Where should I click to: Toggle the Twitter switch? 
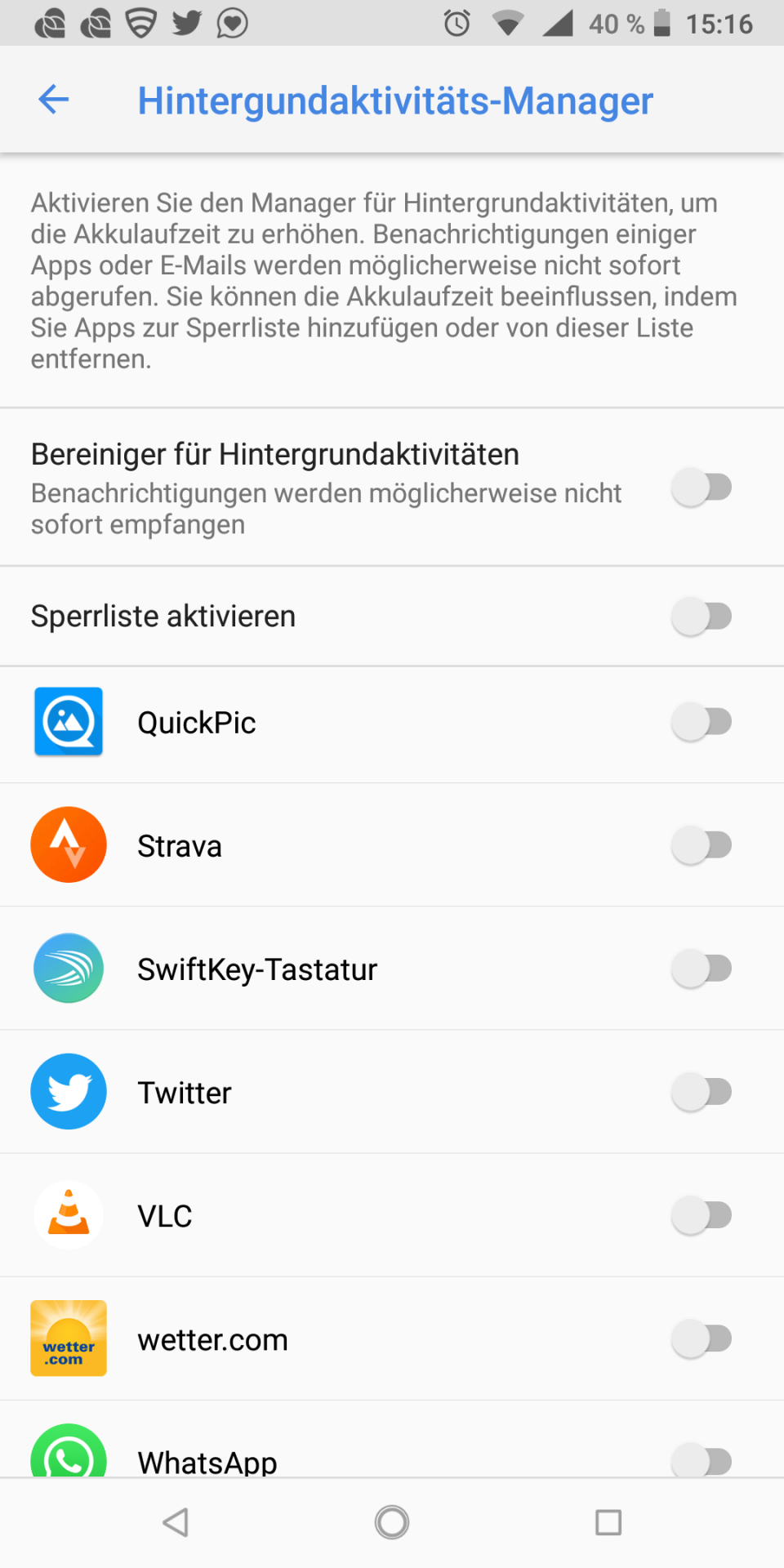click(x=702, y=1092)
